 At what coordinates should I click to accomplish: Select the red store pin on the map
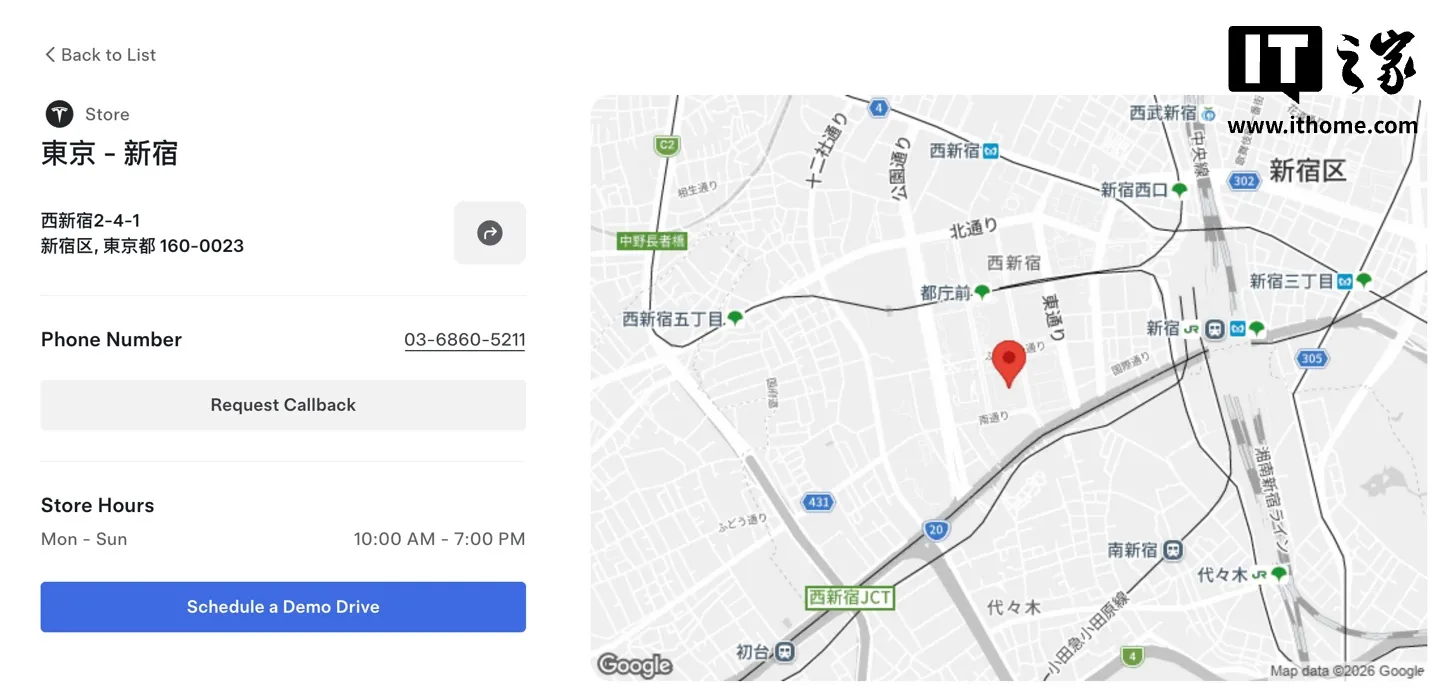[1009, 363]
